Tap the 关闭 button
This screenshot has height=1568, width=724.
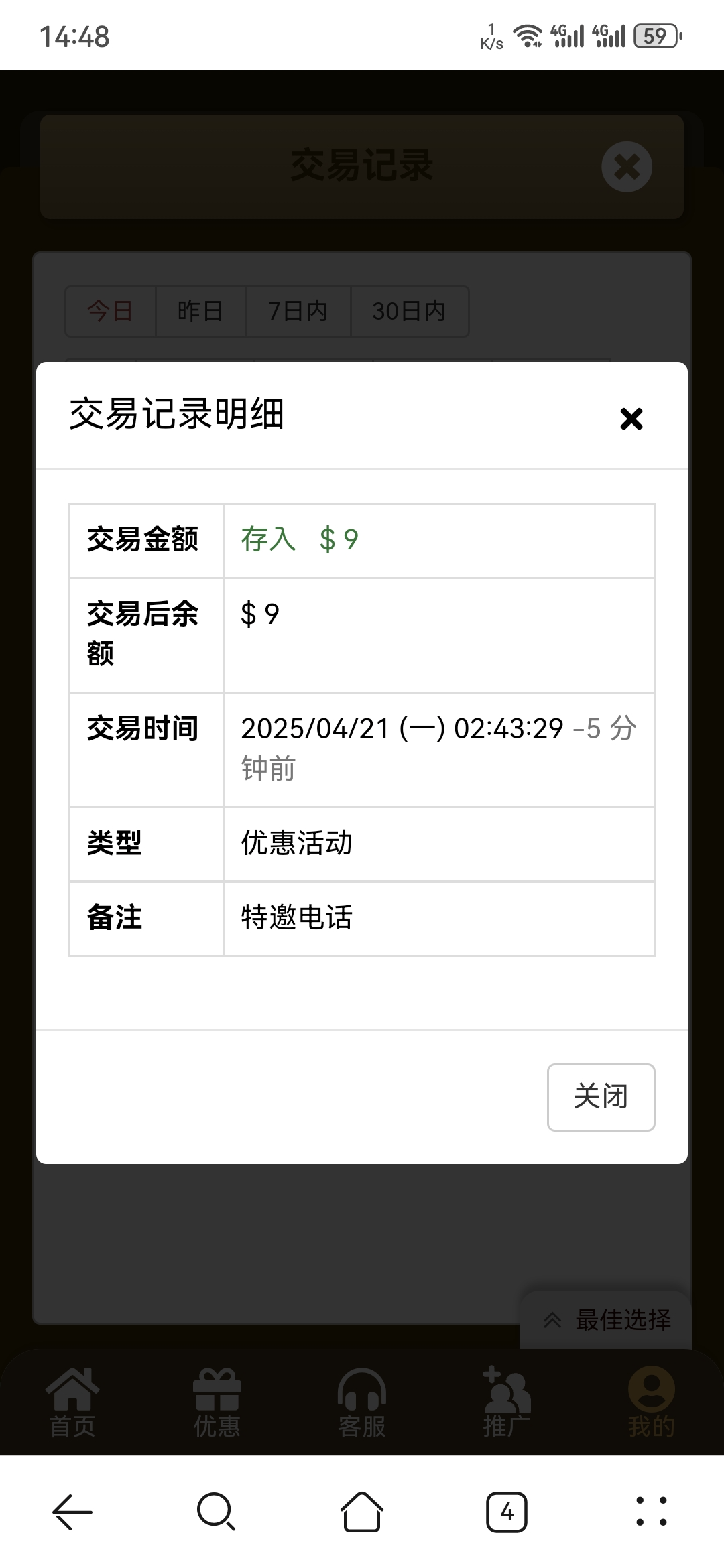pos(601,1097)
